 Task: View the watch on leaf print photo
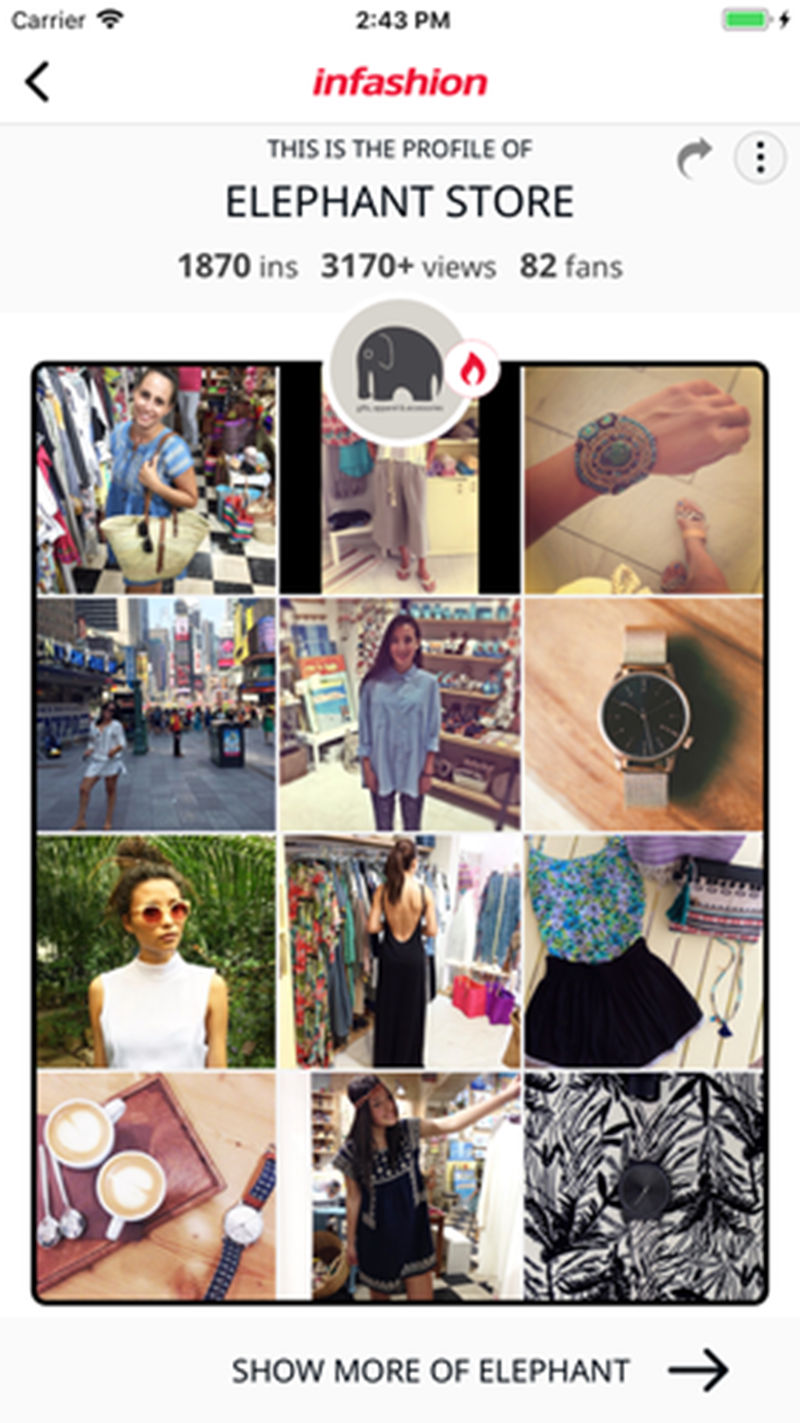click(x=642, y=1185)
